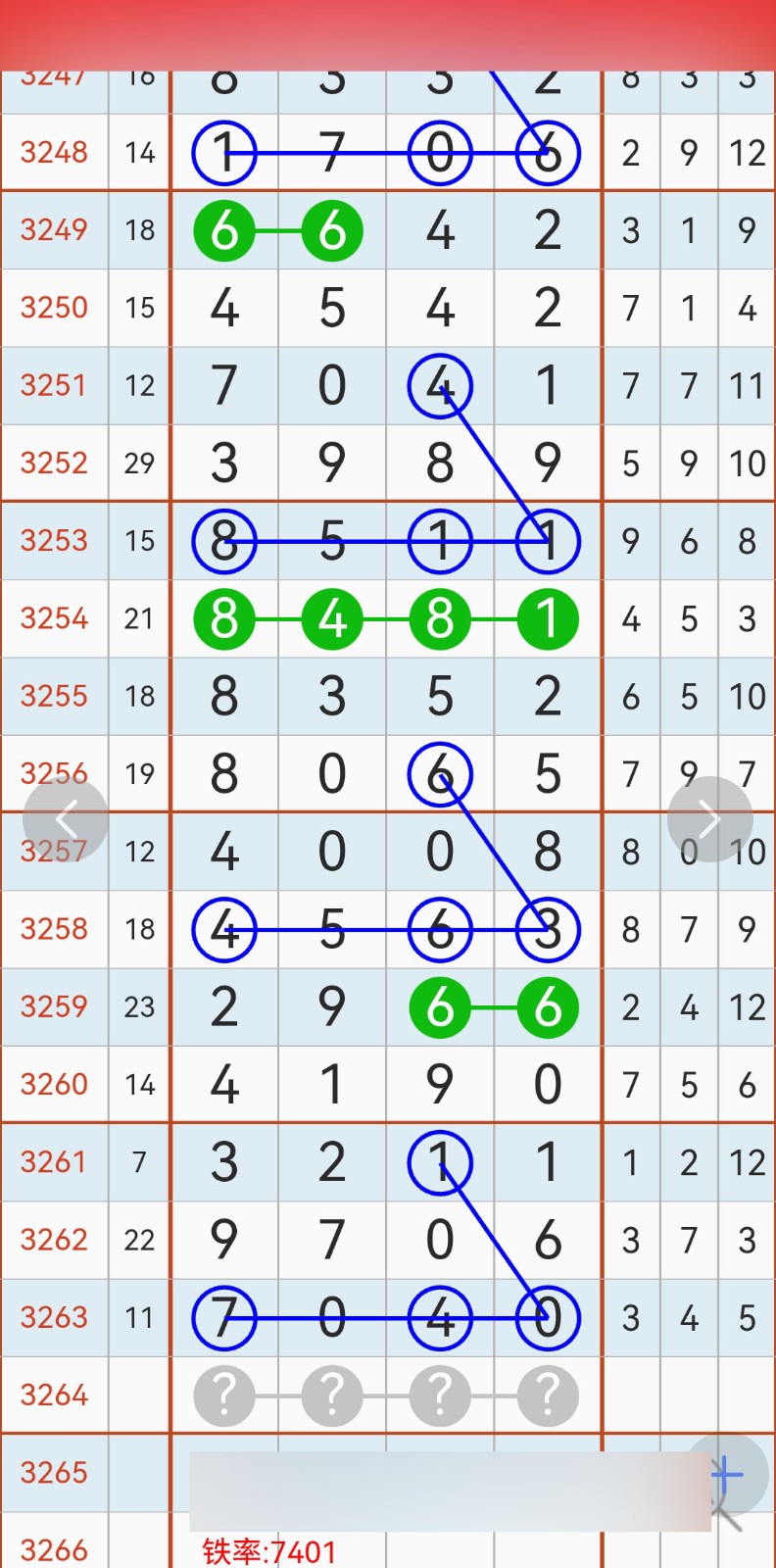Expand details for draw row 3264
Image resolution: width=776 pixels, height=1568 pixels.
tap(54, 1395)
